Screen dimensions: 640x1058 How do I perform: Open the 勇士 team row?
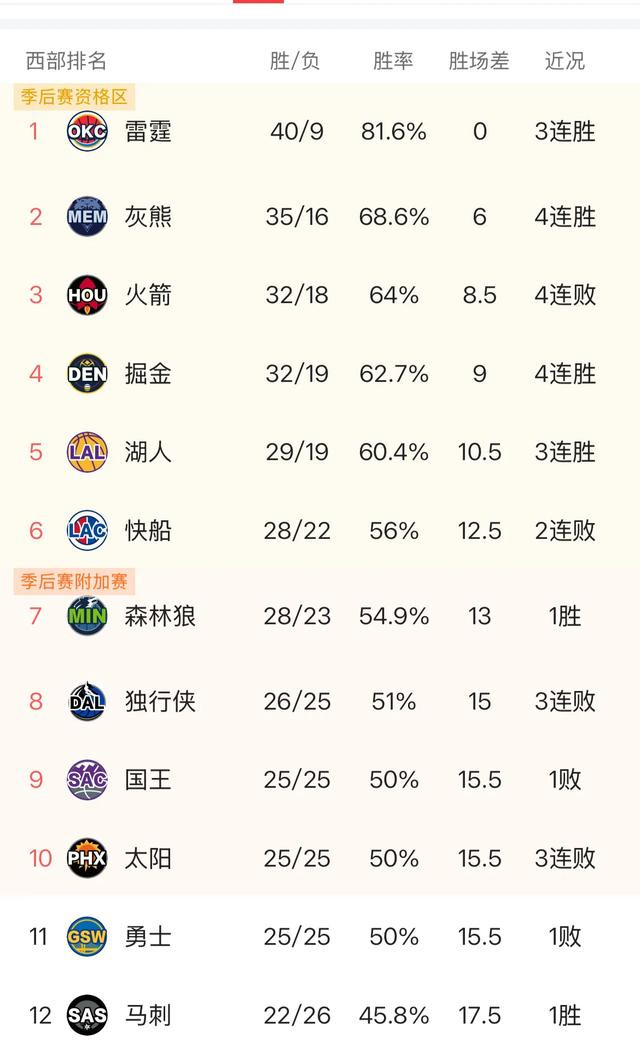(320, 937)
